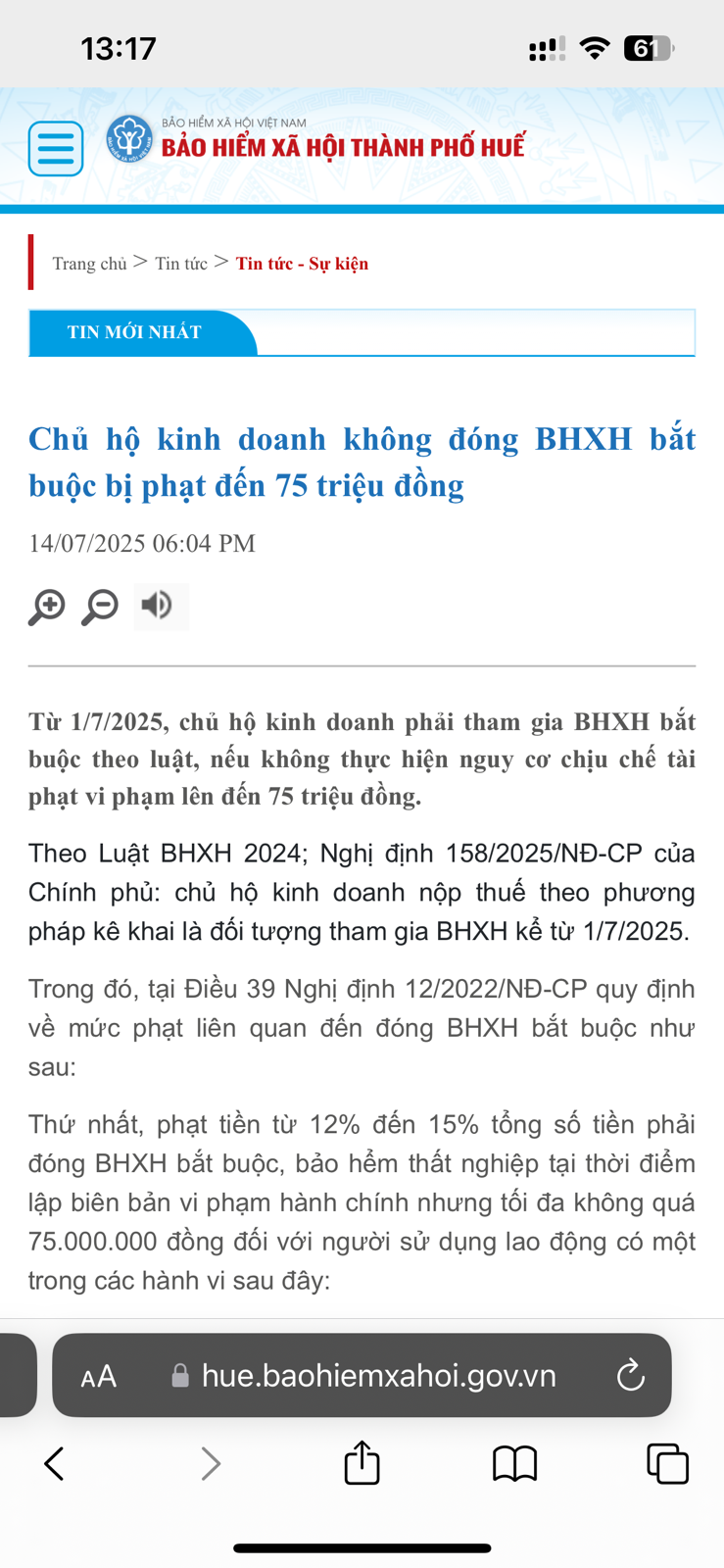The image size is (724, 1568).
Task: Show all open Safari tabs
Action: point(668,1464)
